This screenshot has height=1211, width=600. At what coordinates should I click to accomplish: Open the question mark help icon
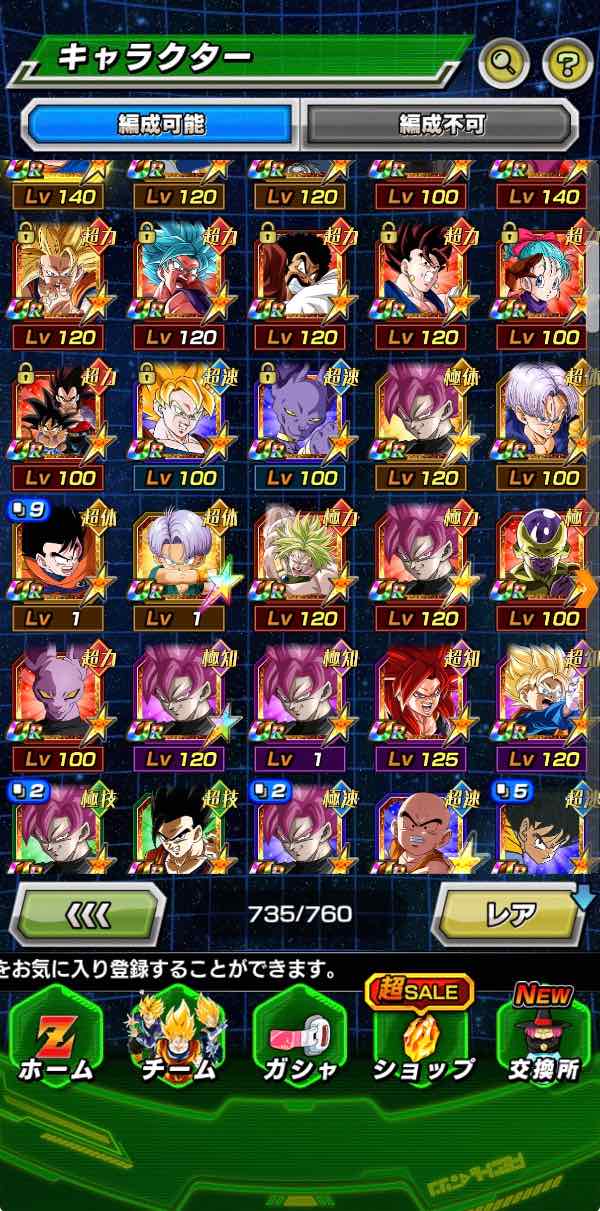(568, 64)
